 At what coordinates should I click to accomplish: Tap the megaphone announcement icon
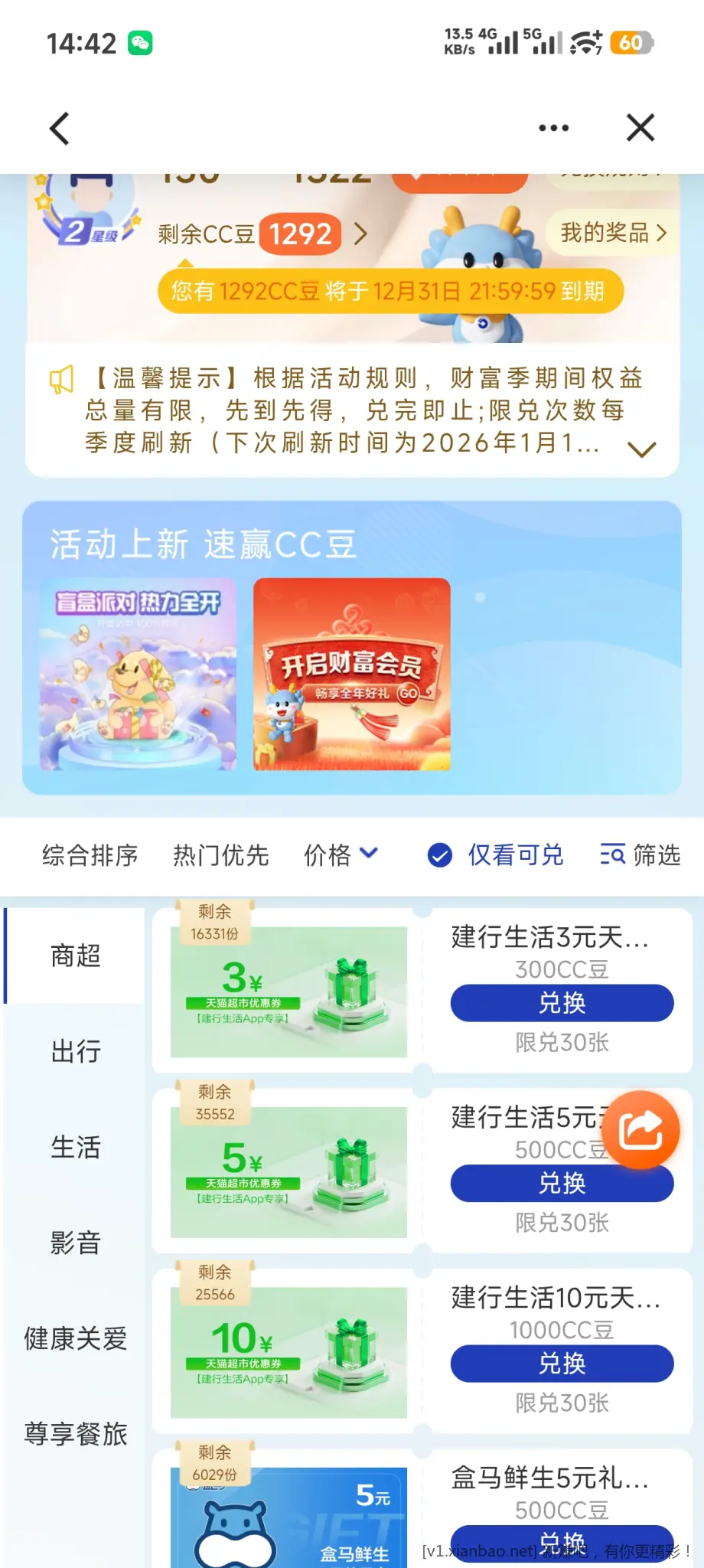61,377
